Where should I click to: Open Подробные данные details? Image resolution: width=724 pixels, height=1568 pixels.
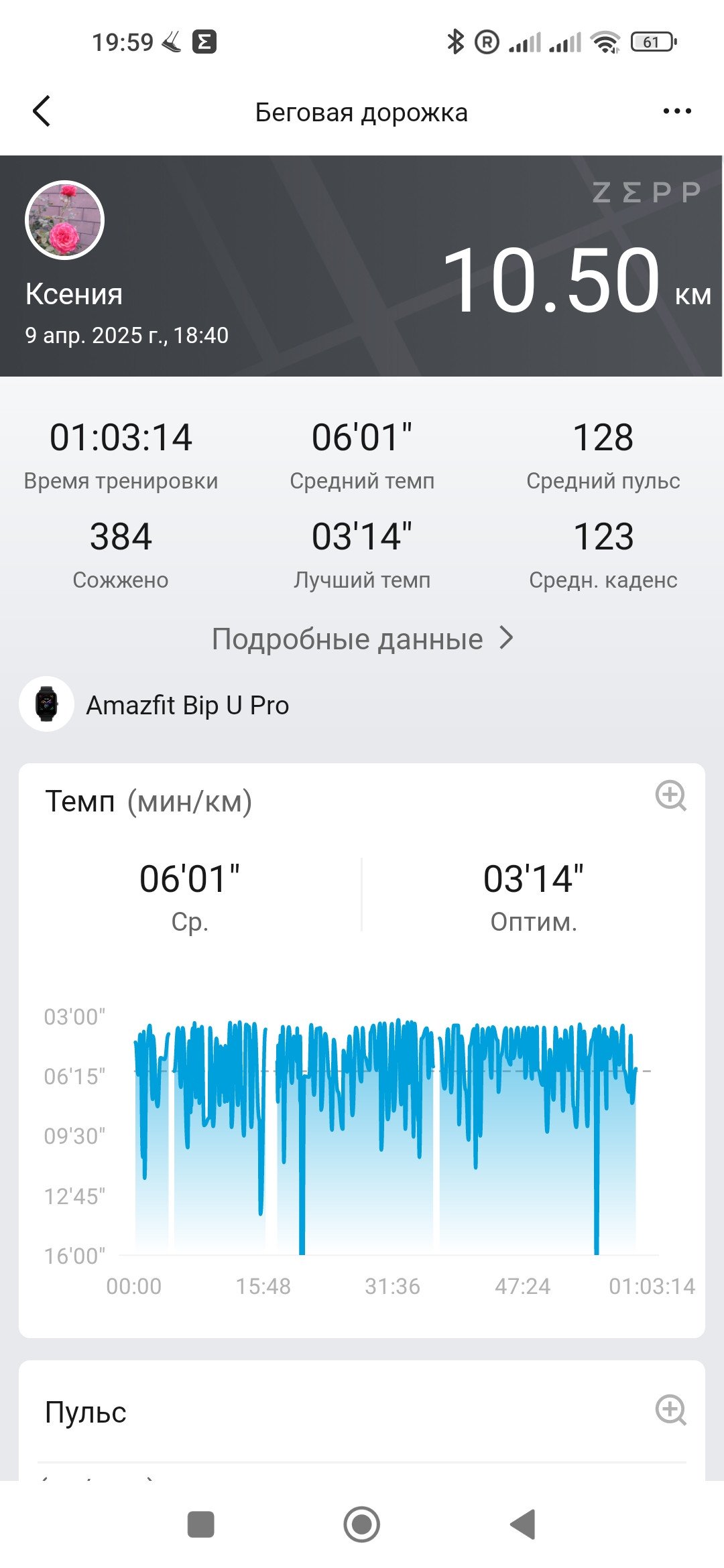(x=362, y=639)
